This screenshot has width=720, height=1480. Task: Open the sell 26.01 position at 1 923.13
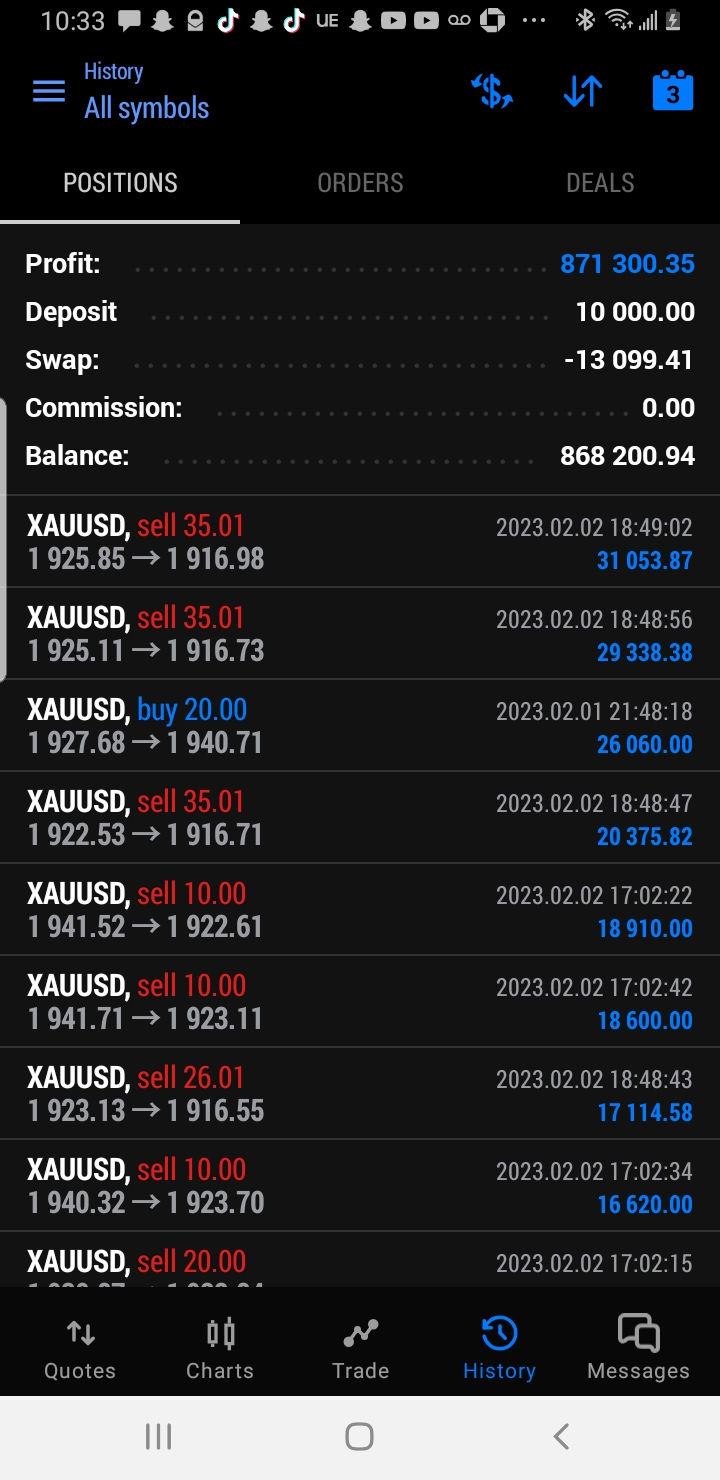click(360, 1094)
